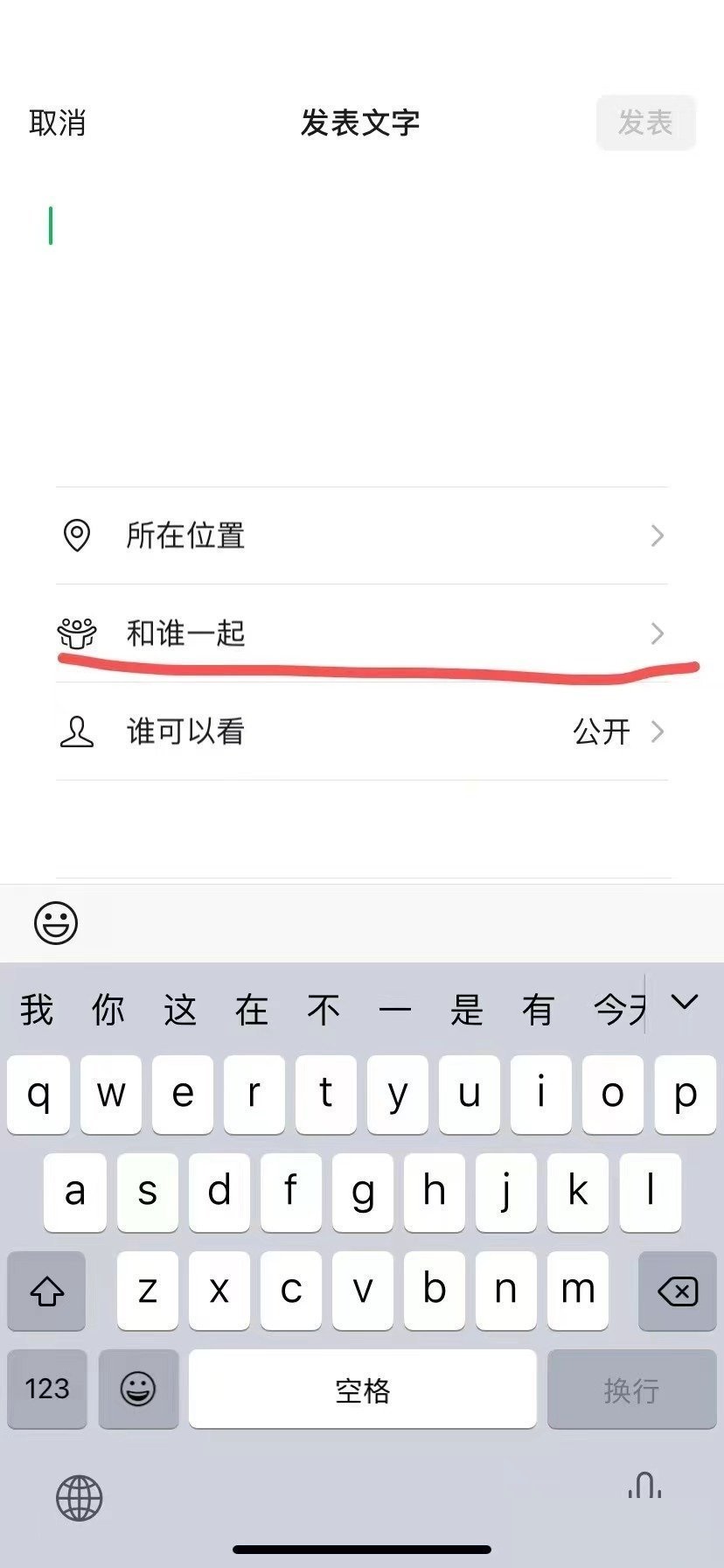Tap the 发表 publish button
Screen dimensions: 724x1568
coord(645,124)
